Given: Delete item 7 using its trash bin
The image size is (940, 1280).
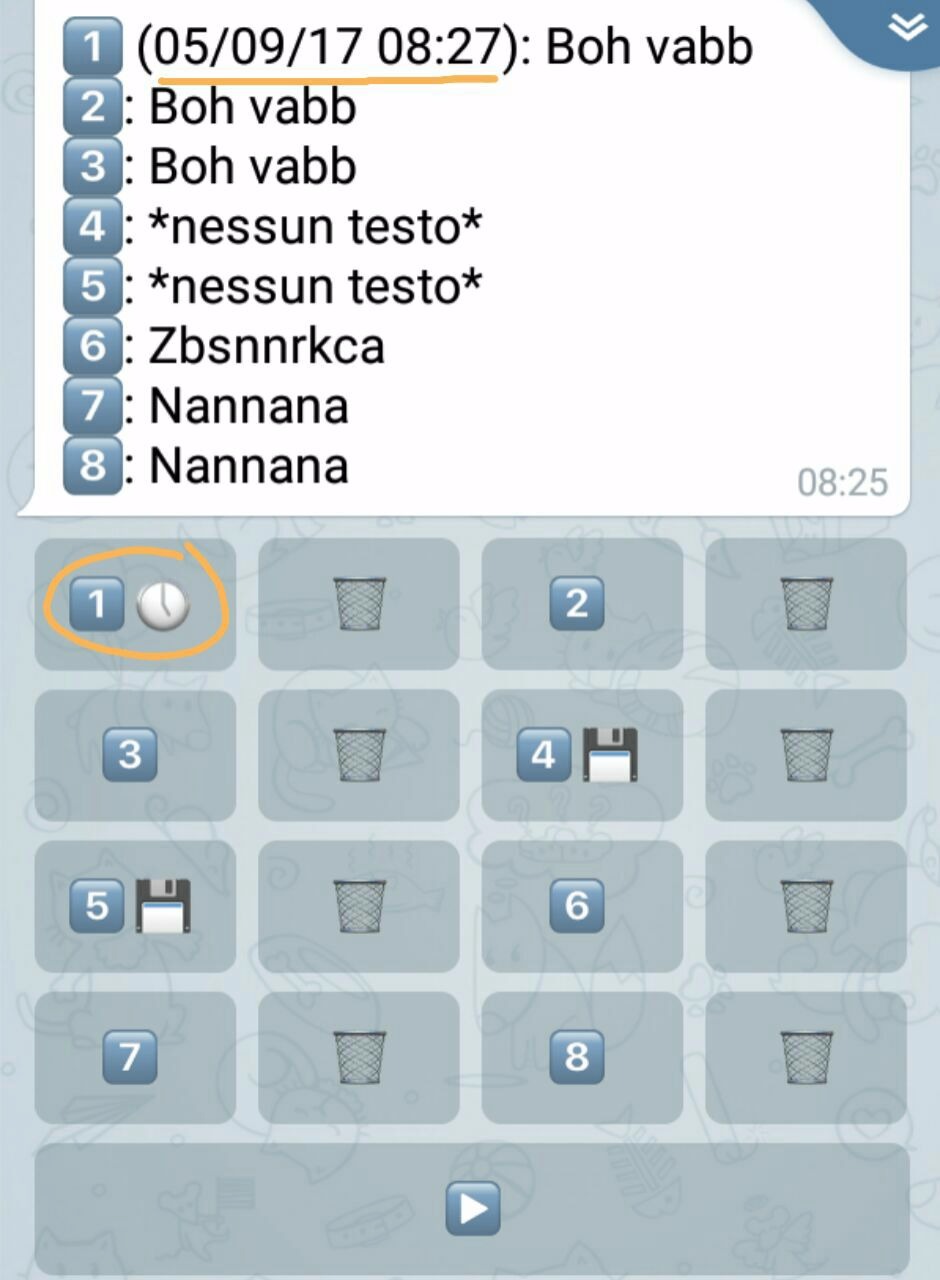Looking at the screenshot, I should pos(359,1057).
